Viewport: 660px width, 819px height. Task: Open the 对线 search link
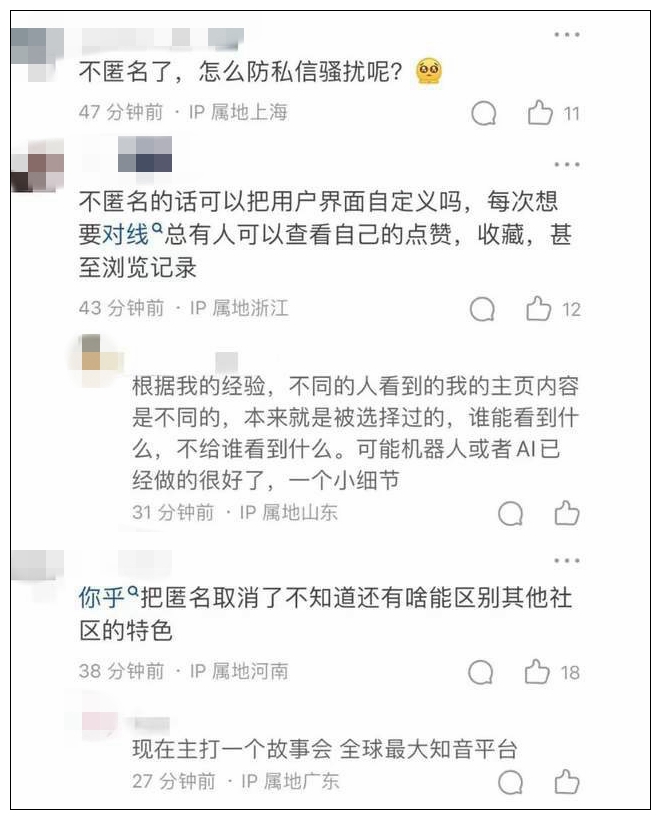coord(132,236)
